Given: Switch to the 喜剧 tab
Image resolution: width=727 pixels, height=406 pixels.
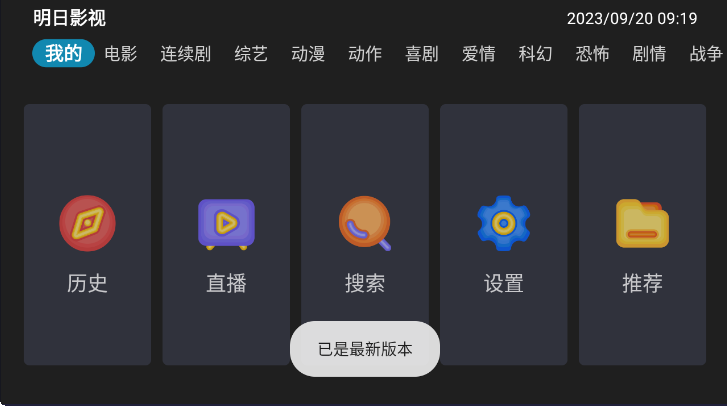Looking at the screenshot, I should click(x=422, y=54).
